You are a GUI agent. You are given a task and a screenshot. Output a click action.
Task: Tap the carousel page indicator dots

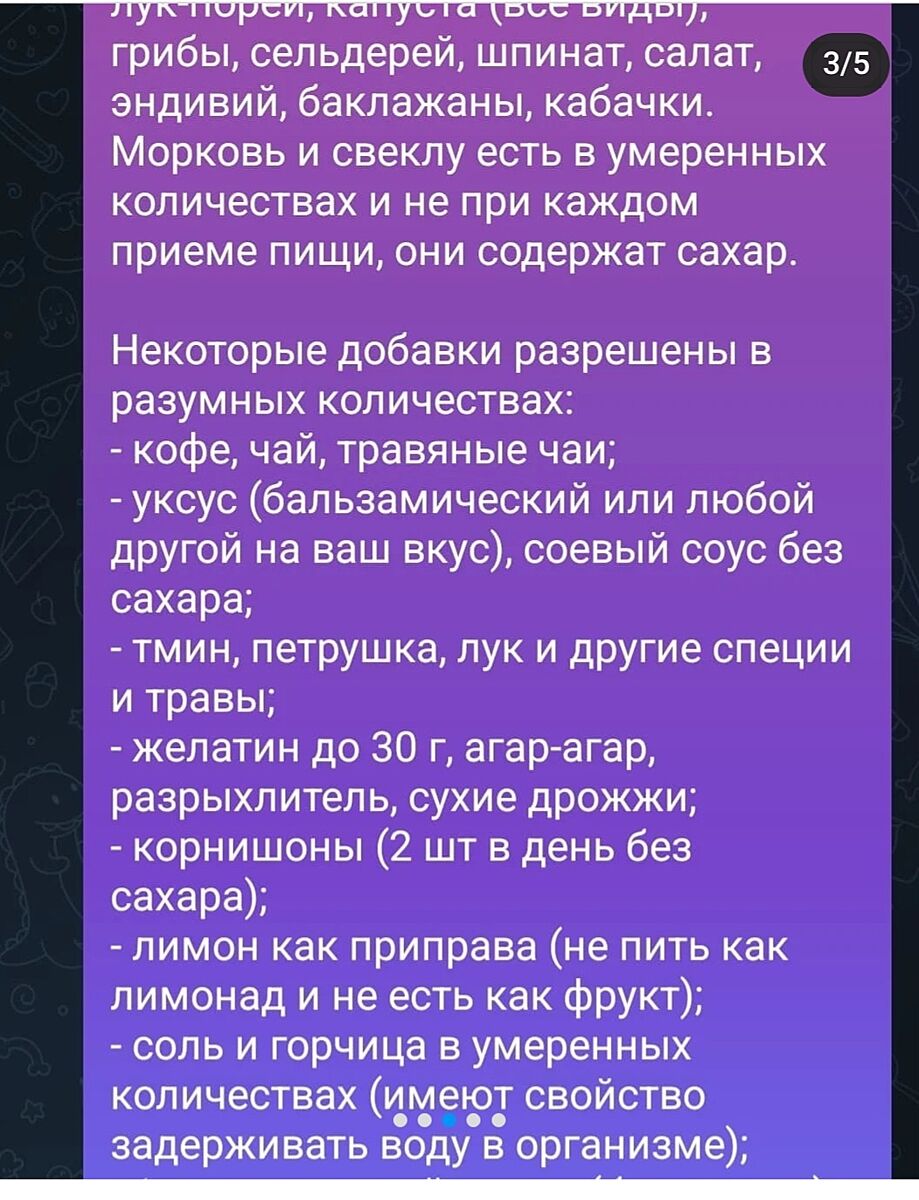pyautogui.click(x=449, y=1121)
